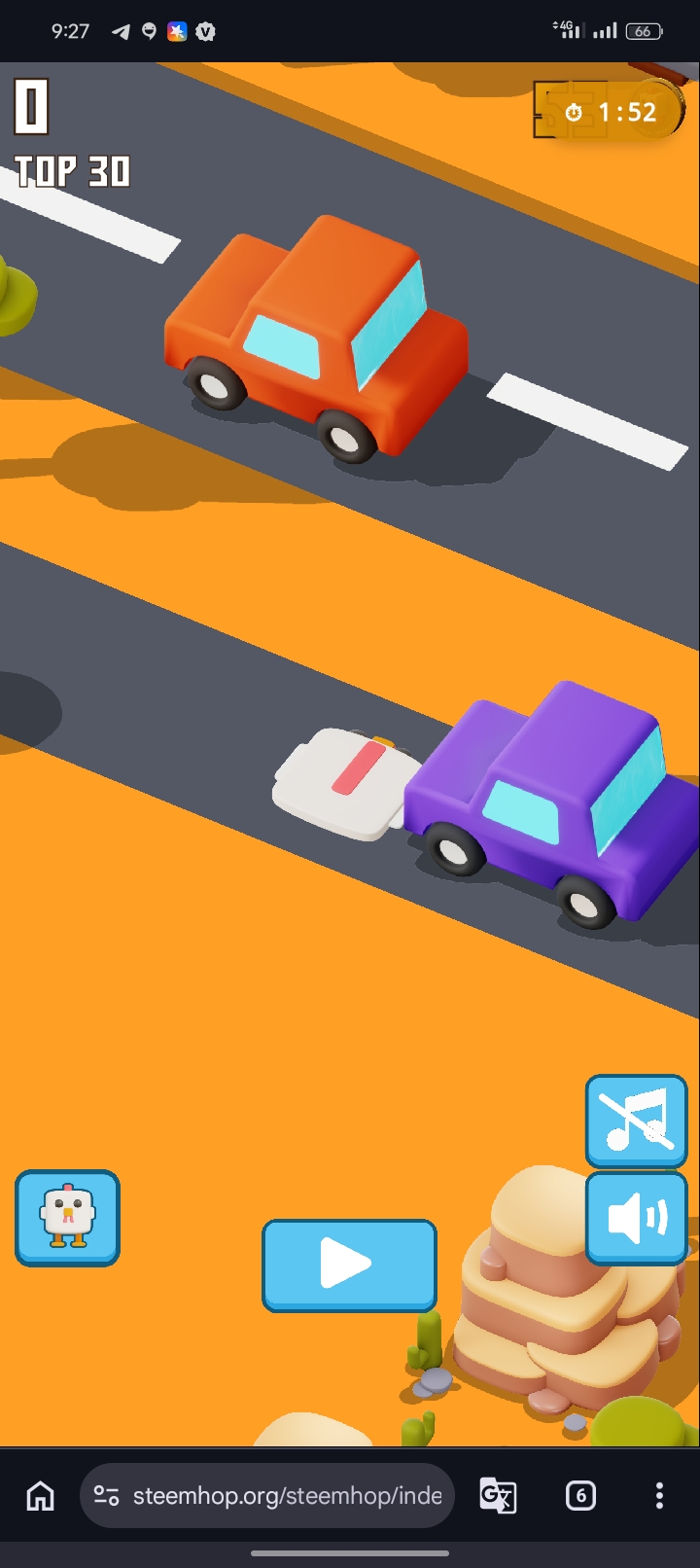Screen dimensions: 700x1568
Task: Start the game with the play button
Action: pos(349,1265)
